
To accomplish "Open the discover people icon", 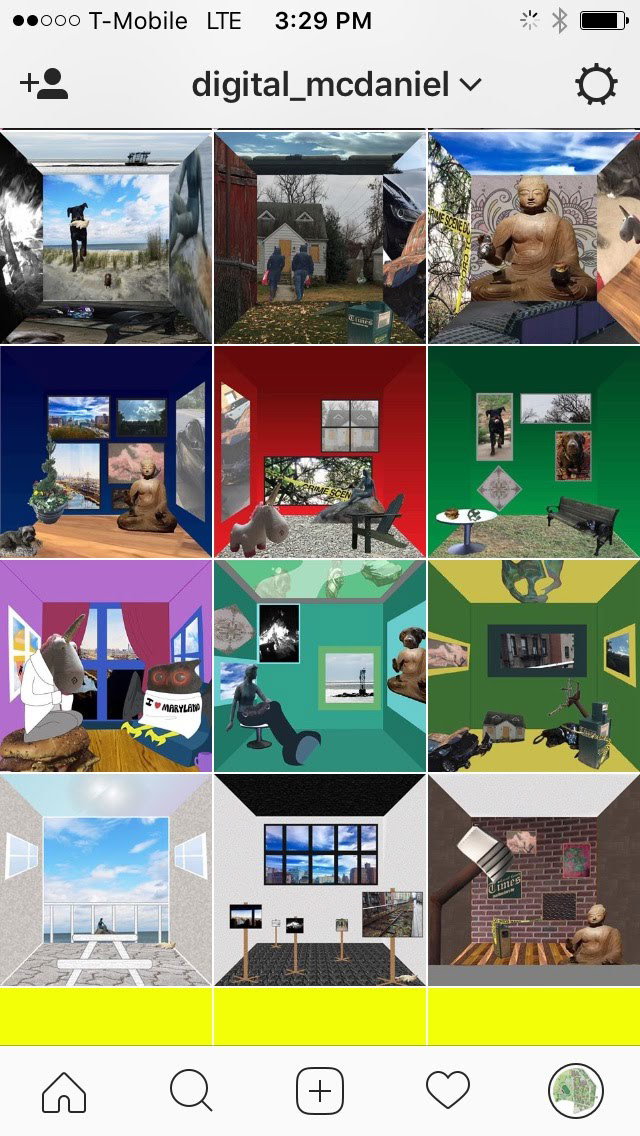I will pos(44,84).
